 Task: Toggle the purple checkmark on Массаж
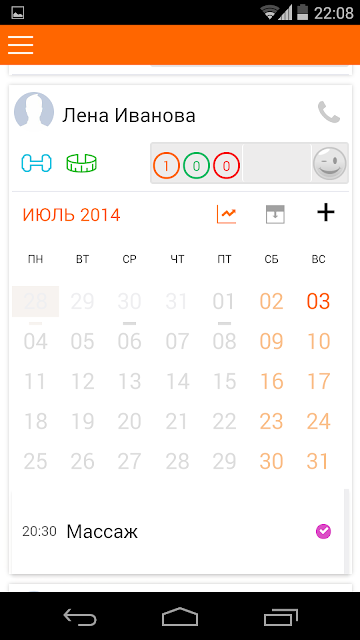[x=324, y=531]
